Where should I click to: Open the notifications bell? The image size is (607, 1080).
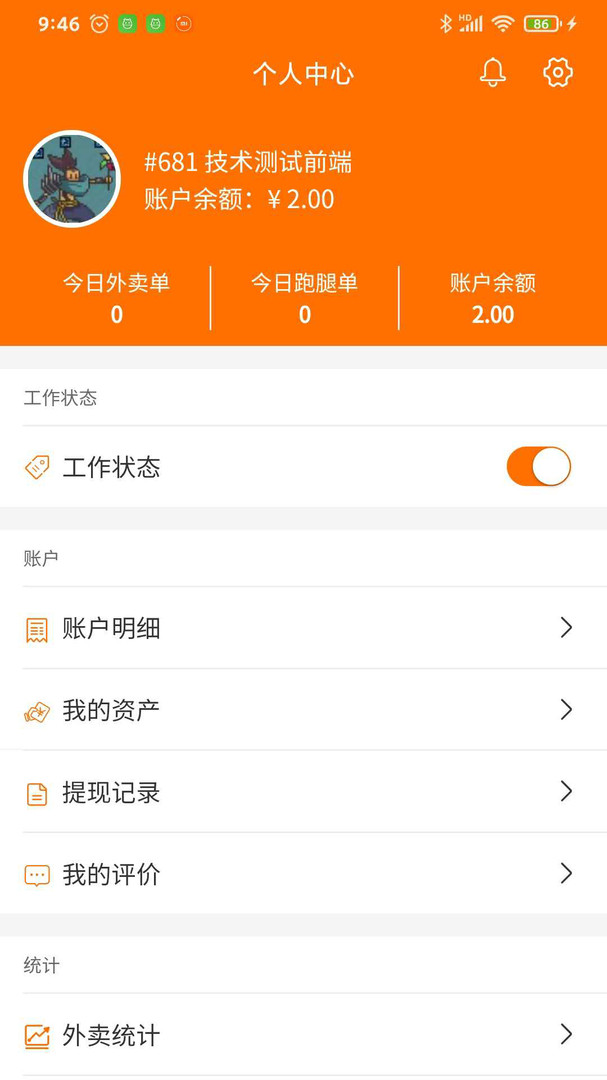[x=493, y=73]
